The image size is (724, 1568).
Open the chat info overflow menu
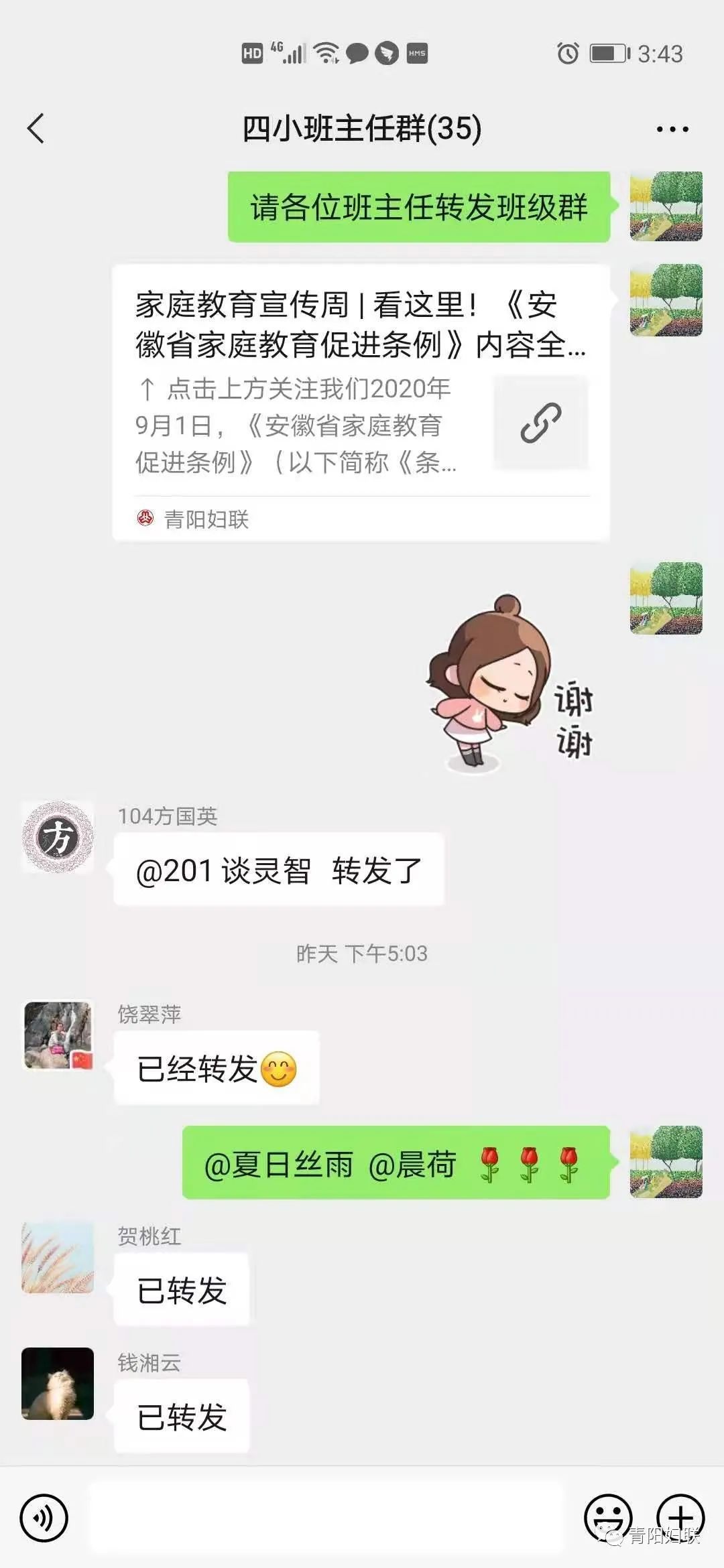672,129
